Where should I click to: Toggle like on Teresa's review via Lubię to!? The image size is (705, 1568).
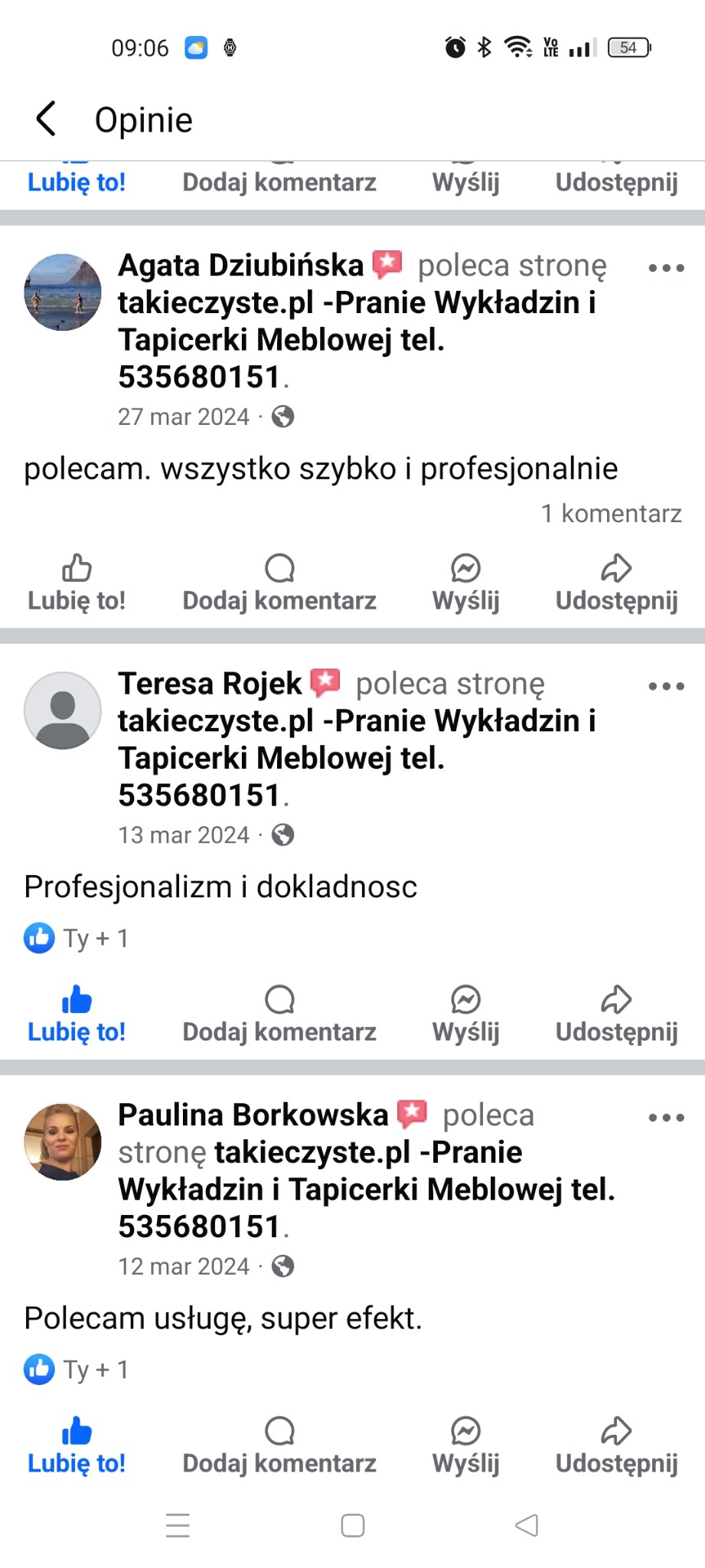(x=76, y=1014)
